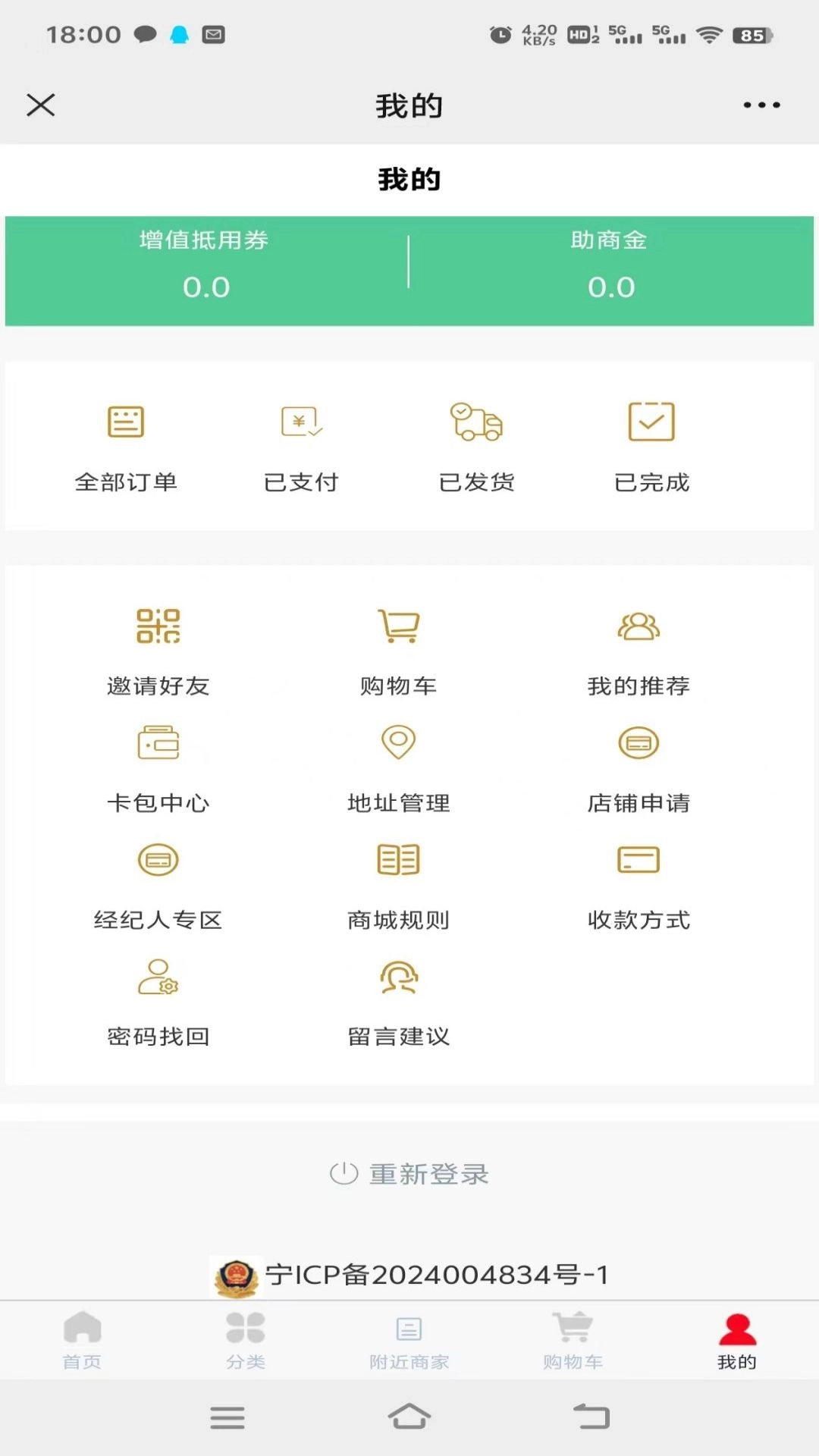
Task: Open 邀请好友 QR code feature
Action: point(158,648)
